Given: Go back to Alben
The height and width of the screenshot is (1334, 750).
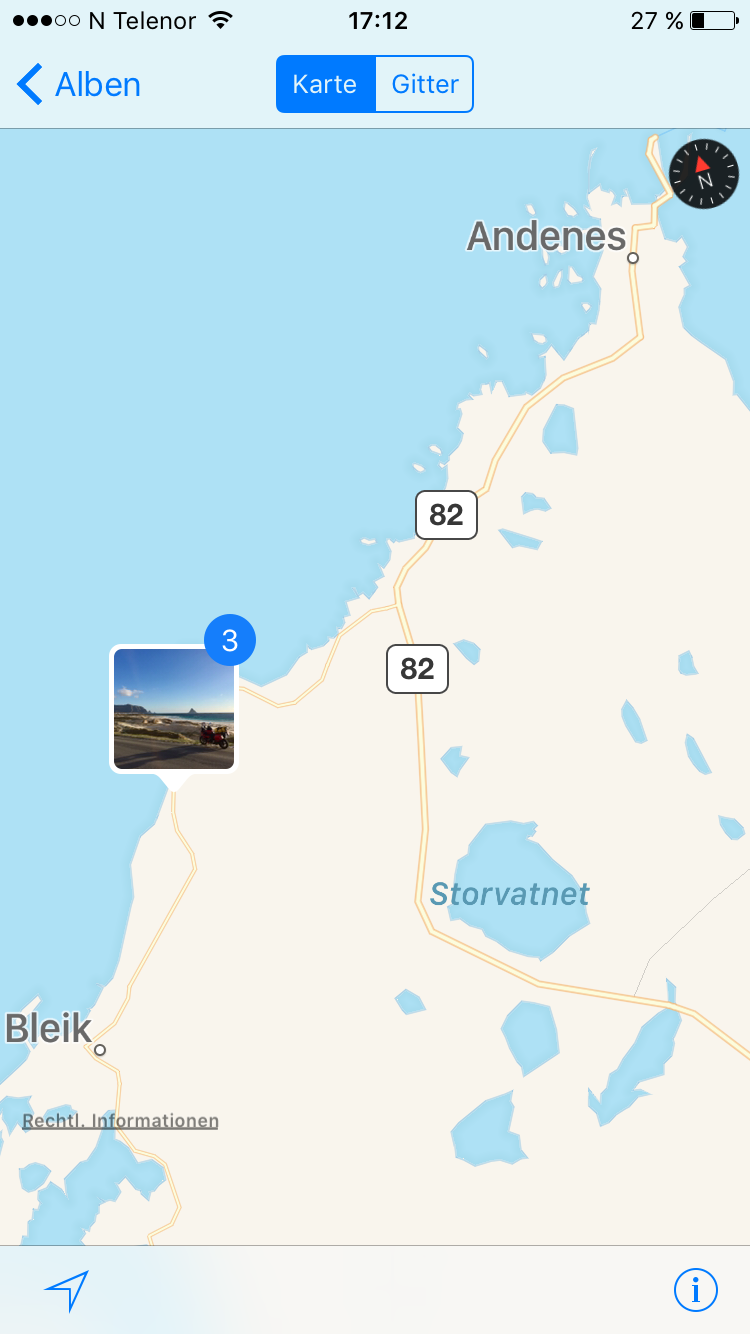Looking at the screenshot, I should 79,84.
